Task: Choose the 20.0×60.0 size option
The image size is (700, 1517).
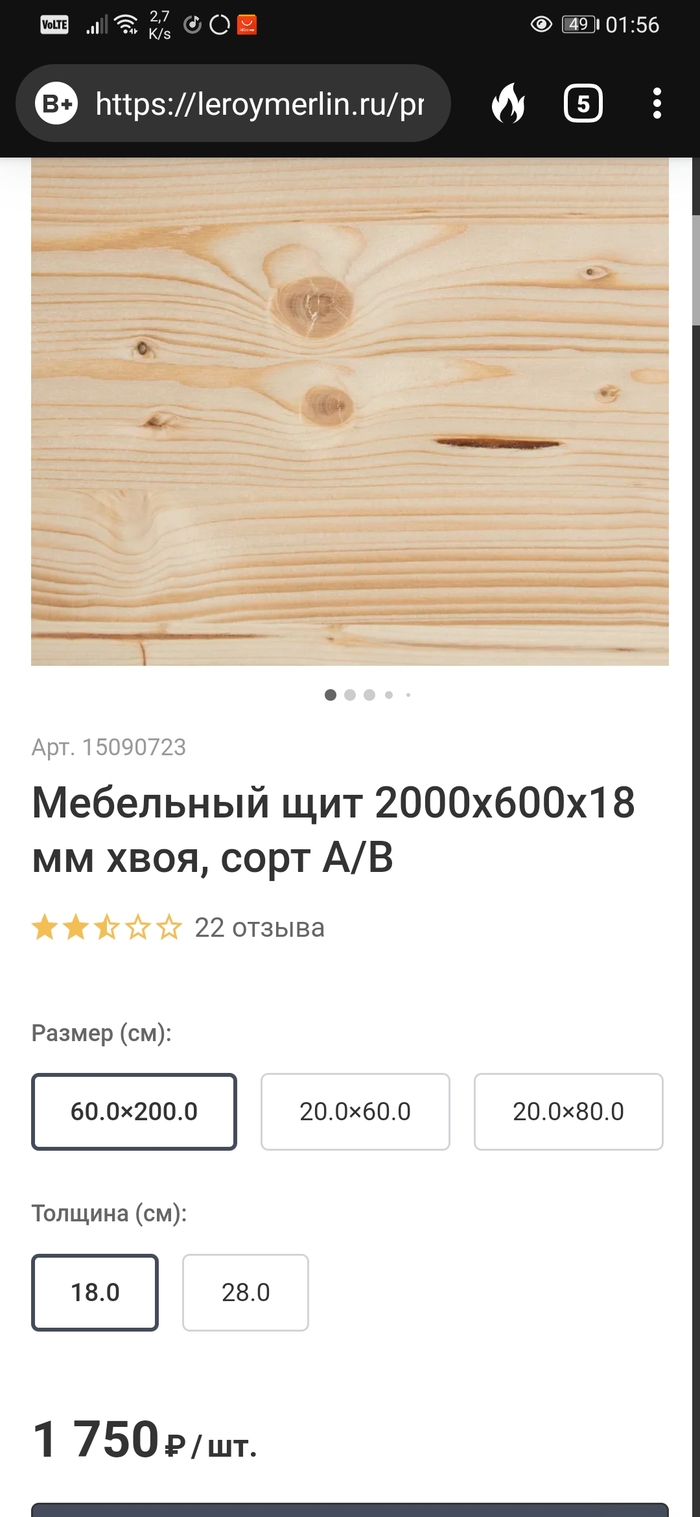Action: tap(355, 1111)
